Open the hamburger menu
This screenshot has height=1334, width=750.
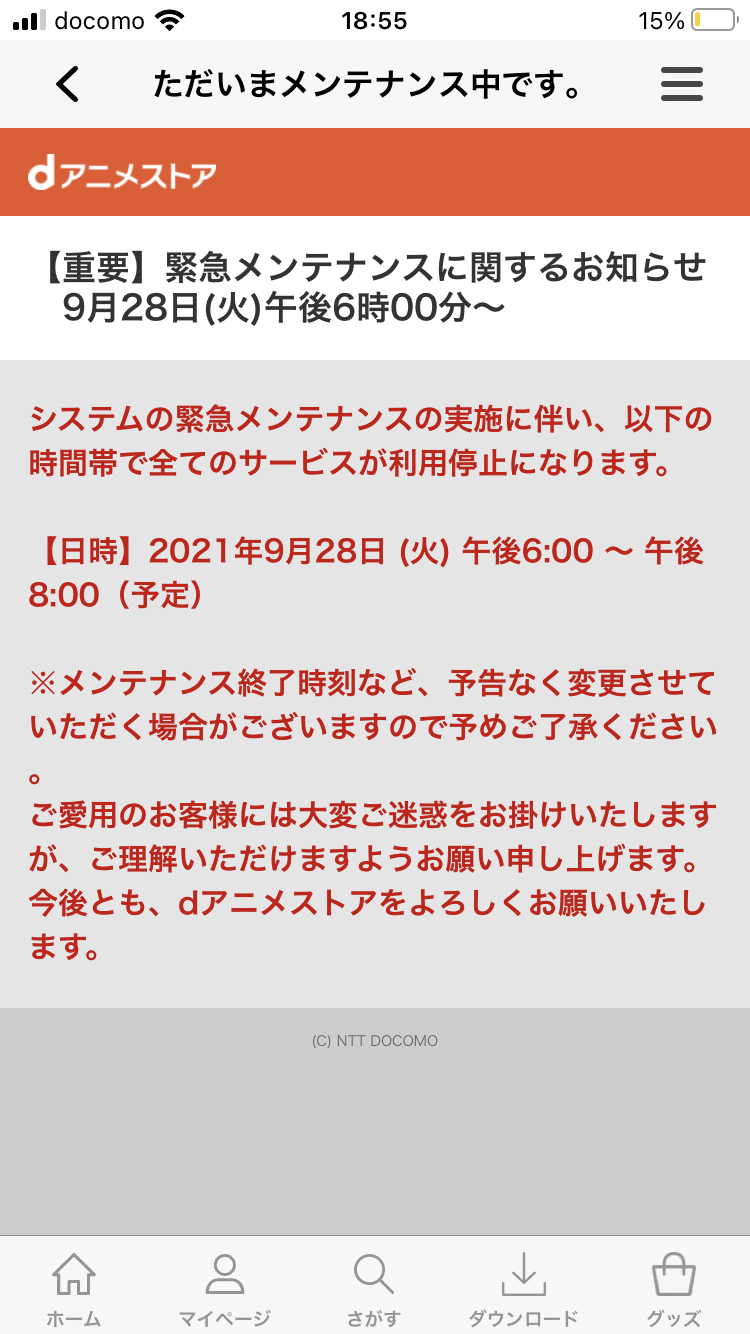tap(682, 84)
